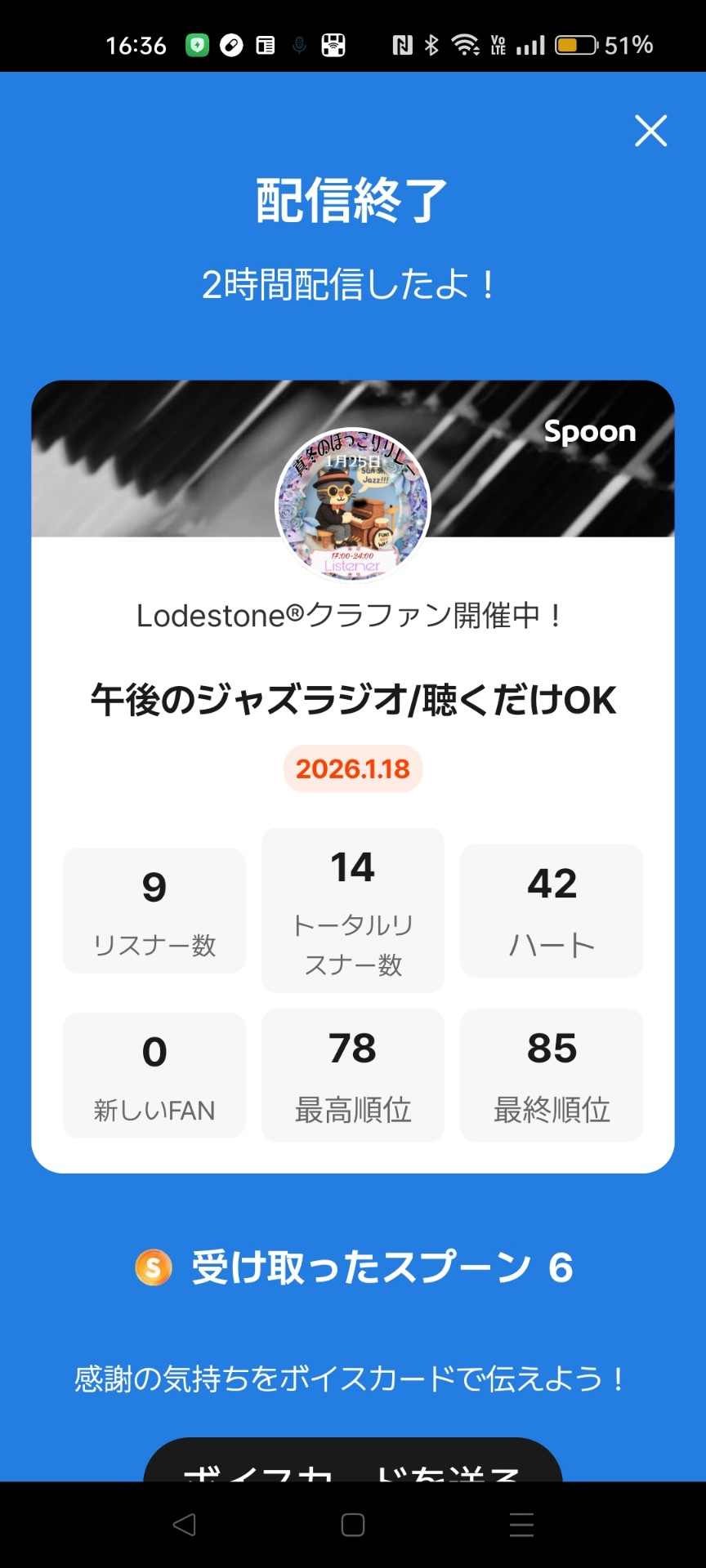Screen dimensions: 706x1568
Task: Tap the ハート stat card showing 42
Action: [552, 910]
